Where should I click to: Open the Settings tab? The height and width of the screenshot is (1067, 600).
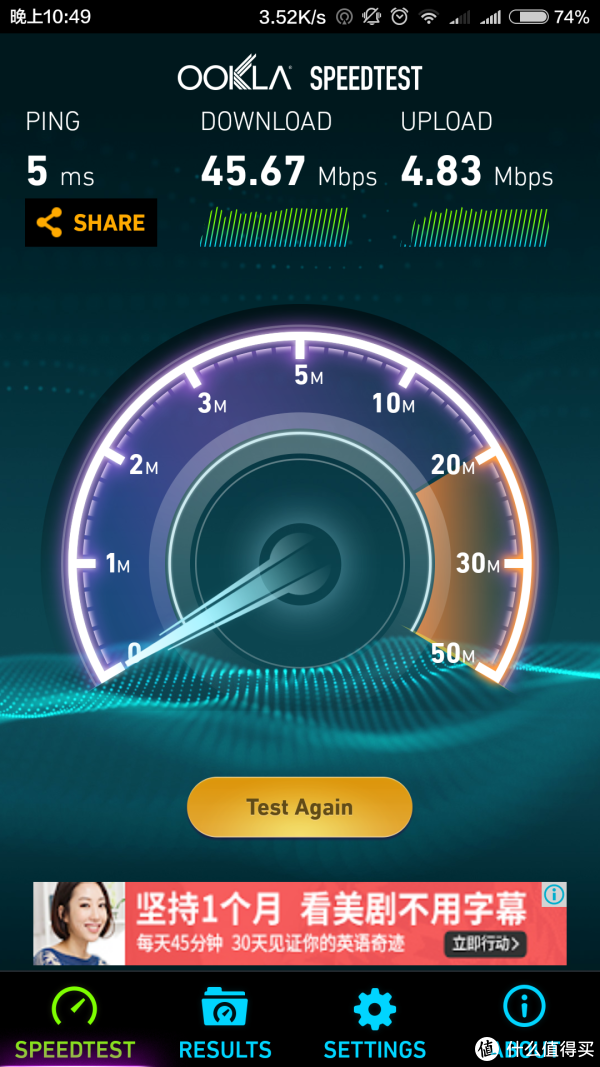point(375,1020)
